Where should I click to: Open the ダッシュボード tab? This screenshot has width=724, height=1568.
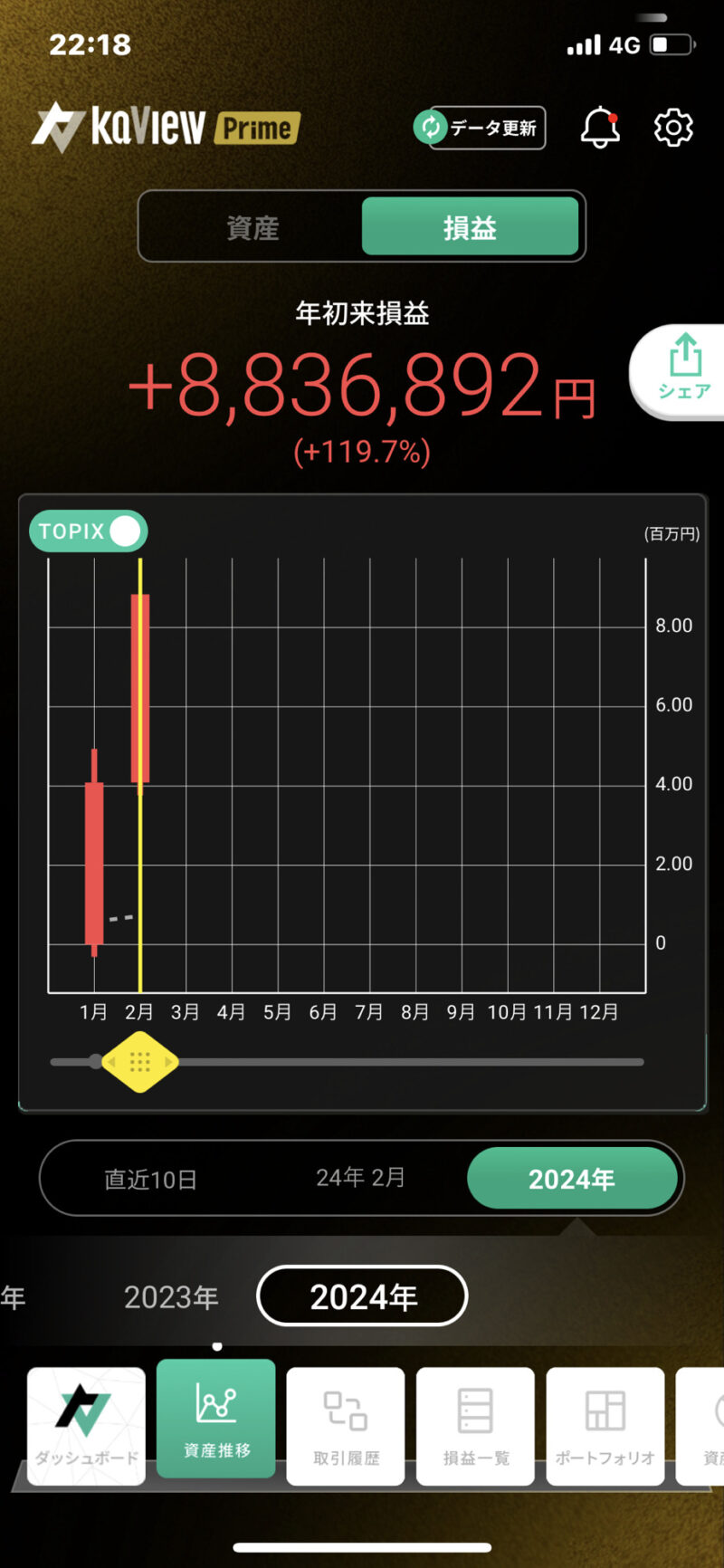tap(86, 1426)
